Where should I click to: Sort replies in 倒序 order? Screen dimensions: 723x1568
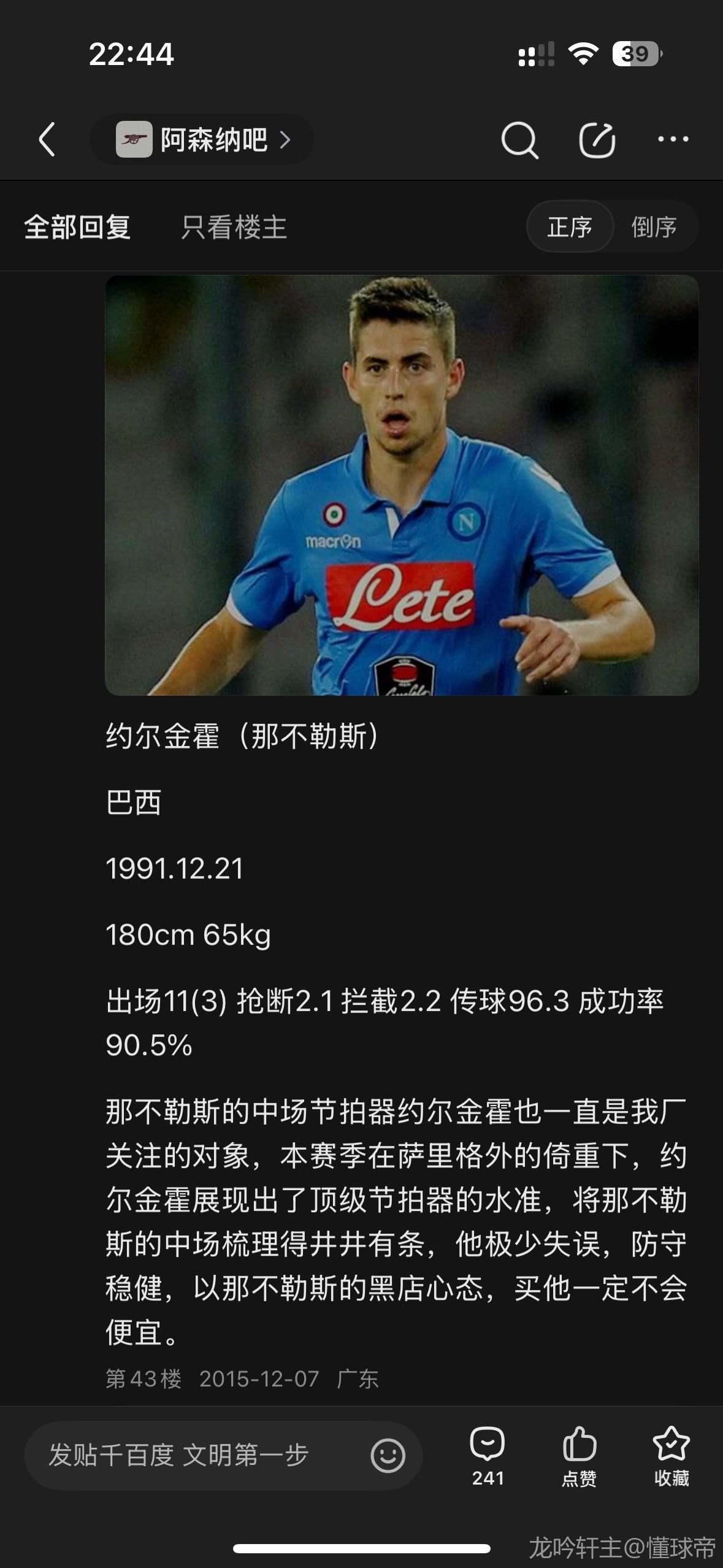(654, 227)
